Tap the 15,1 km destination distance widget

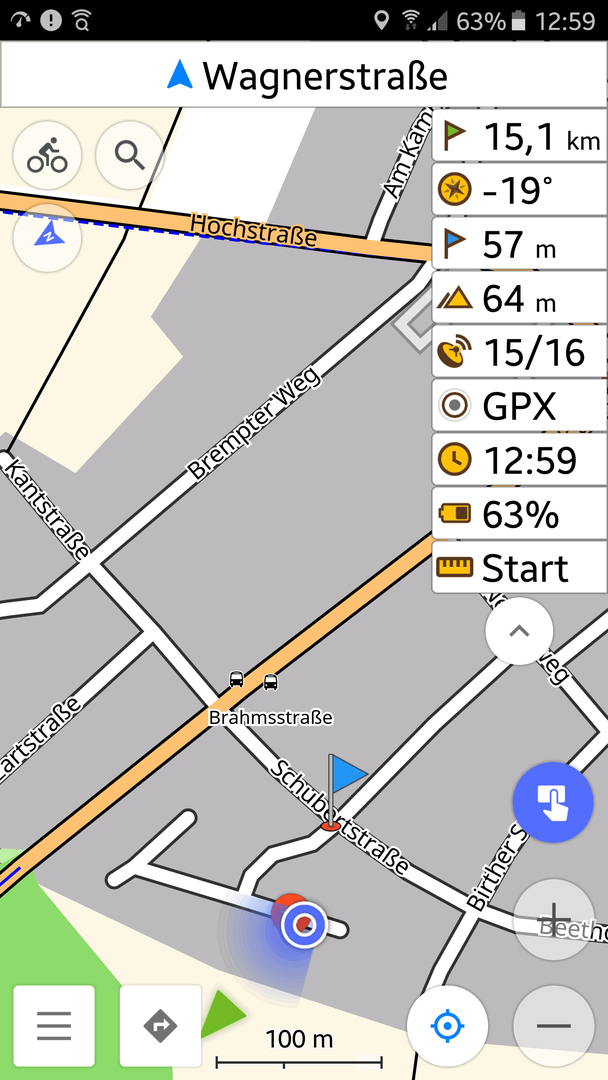coord(519,136)
